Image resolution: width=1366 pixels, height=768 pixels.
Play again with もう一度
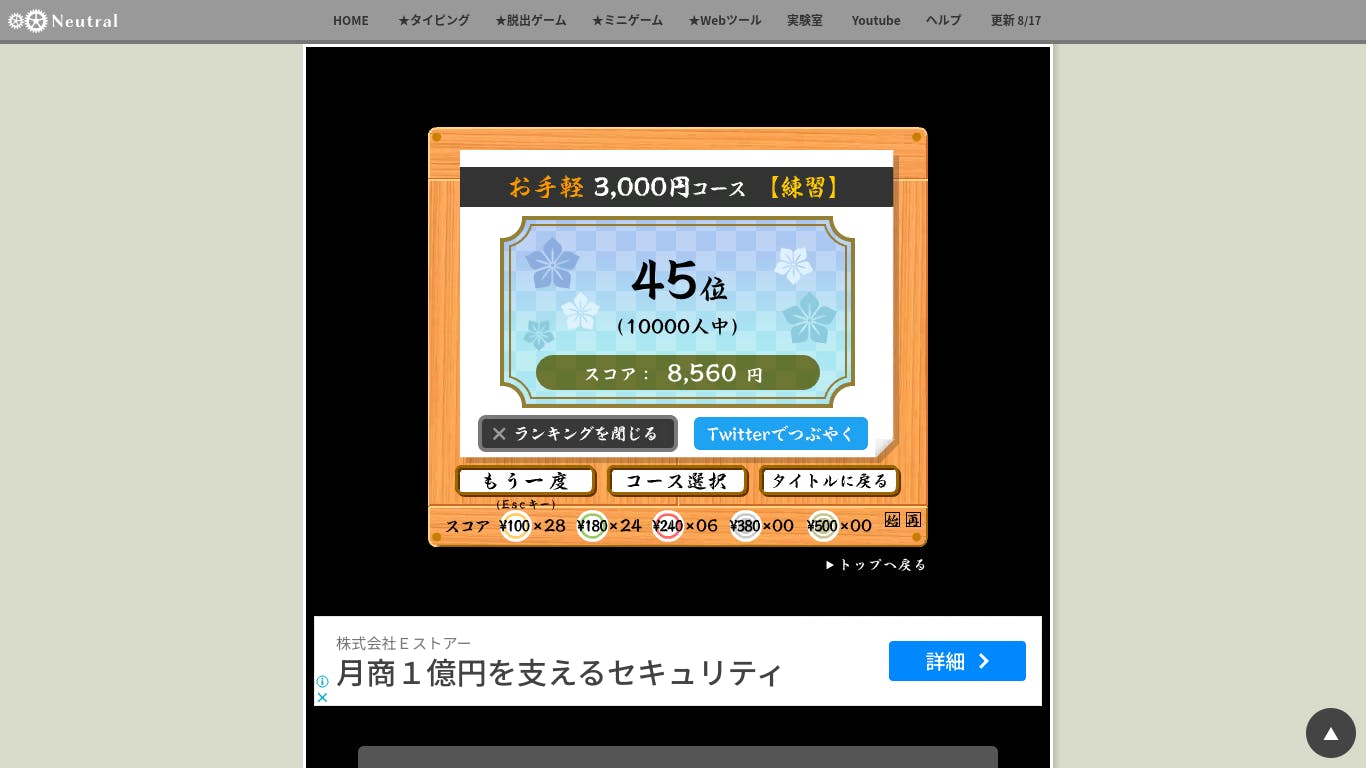(526, 481)
